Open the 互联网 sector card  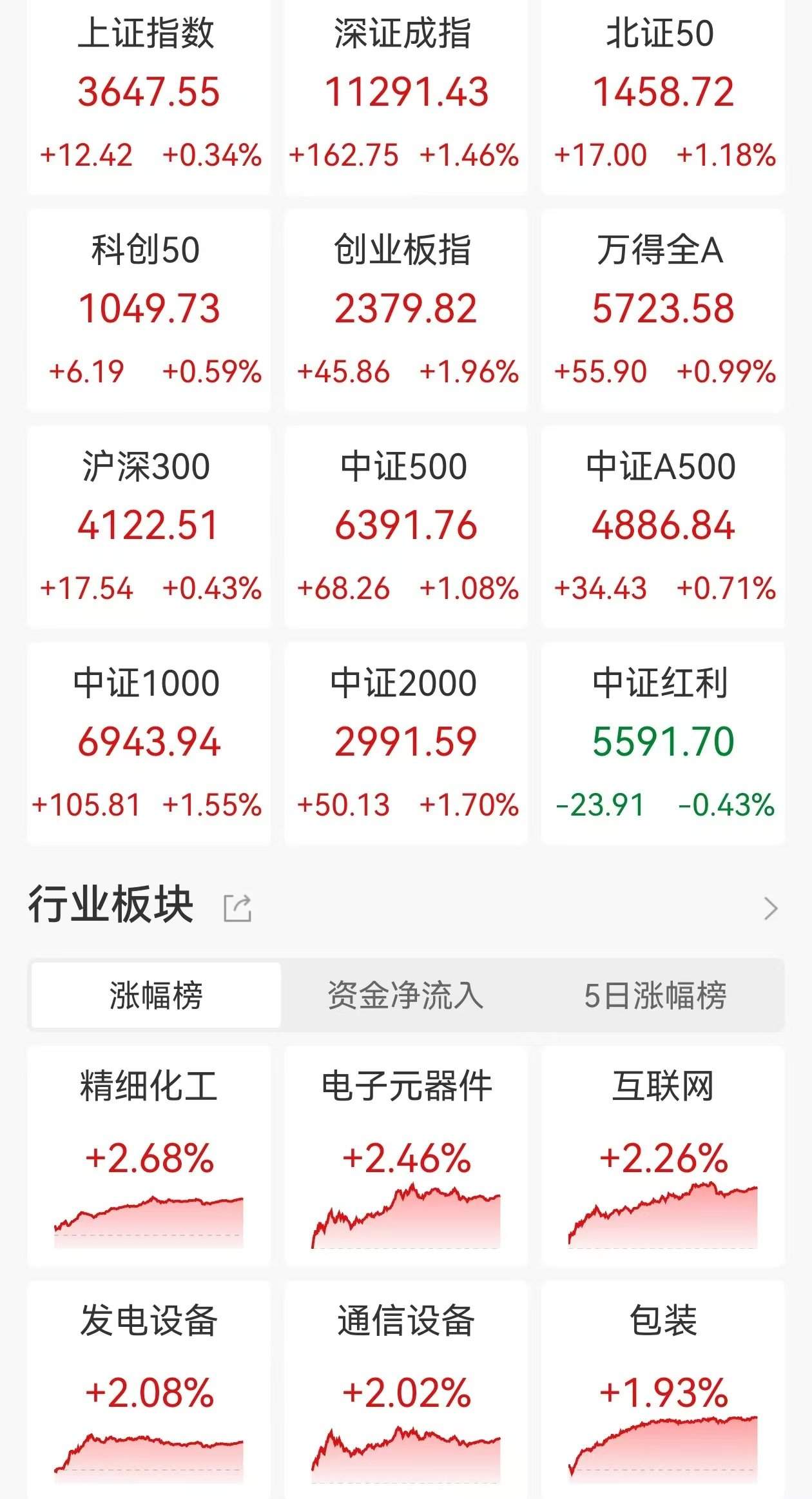pyautogui.click(x=663, y=1157)
